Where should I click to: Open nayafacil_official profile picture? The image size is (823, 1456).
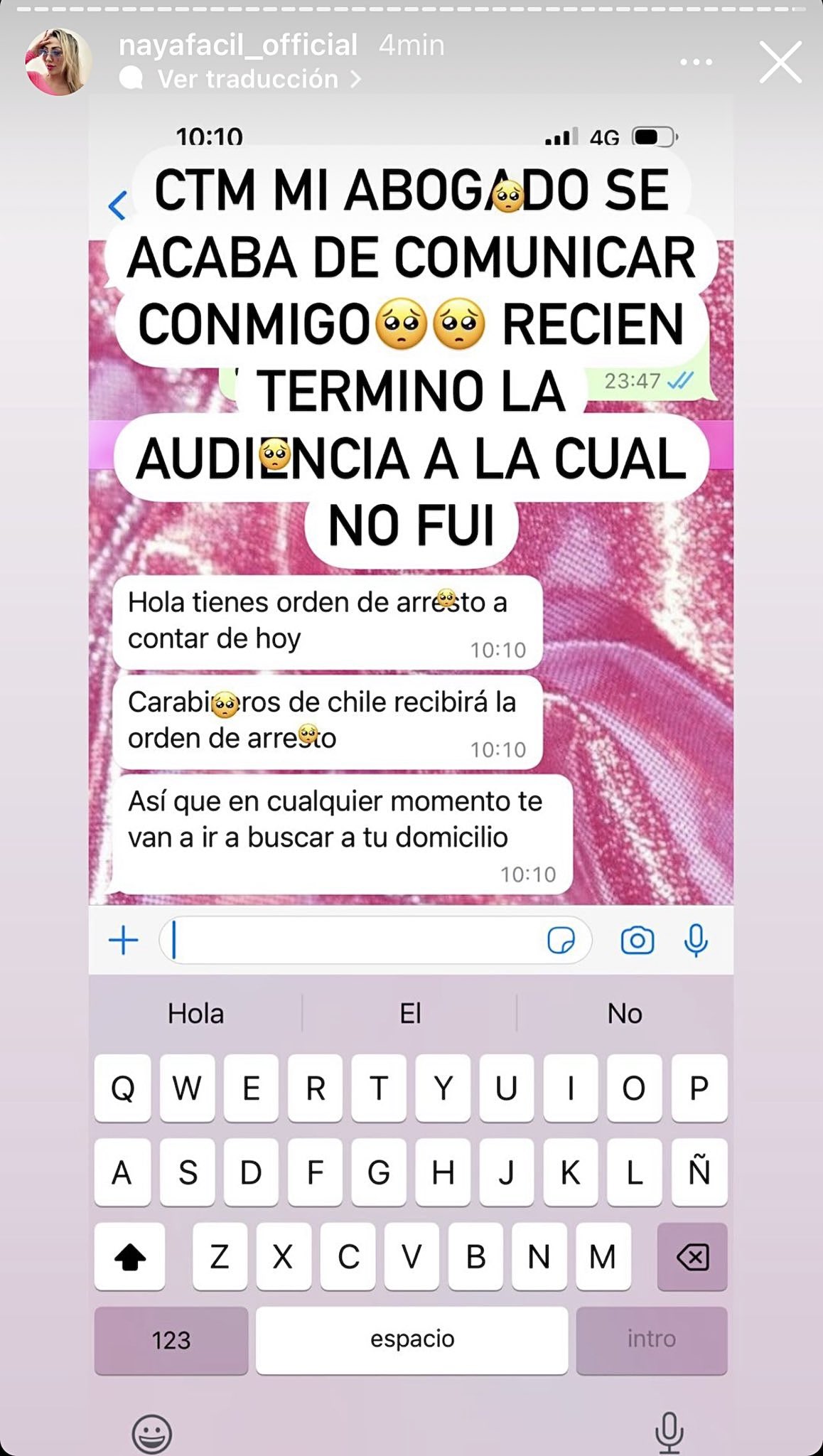(x=58, y=63)
